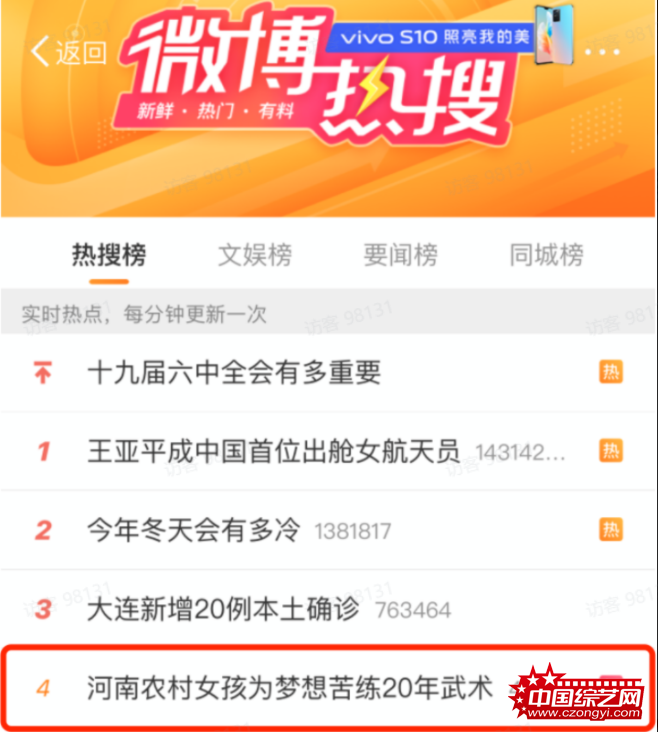Open topic 王亚平成中国首位出舱女航天员
Viewport: 658px width, 732px height.
(x=280, y=451)
